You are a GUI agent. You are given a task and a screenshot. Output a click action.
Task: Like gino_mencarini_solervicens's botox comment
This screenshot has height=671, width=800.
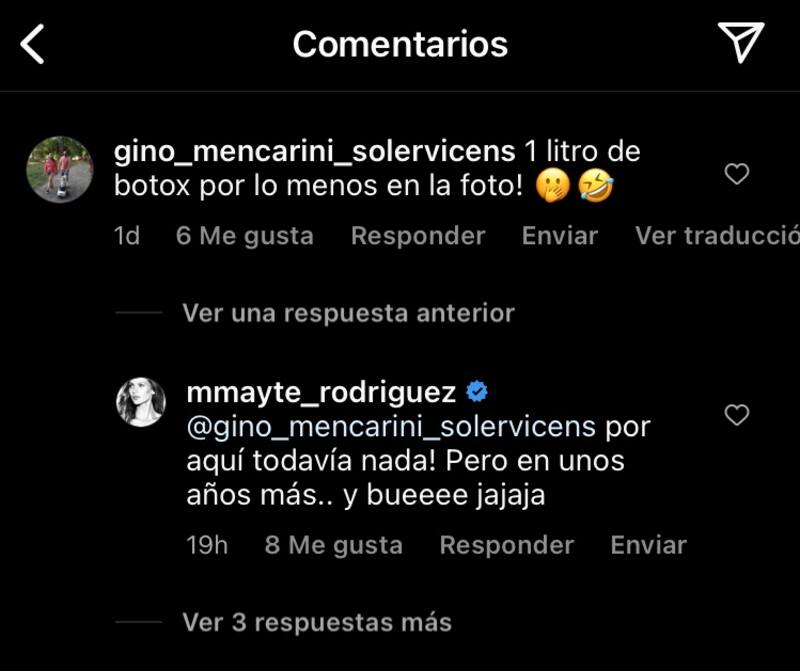point(736,175)
